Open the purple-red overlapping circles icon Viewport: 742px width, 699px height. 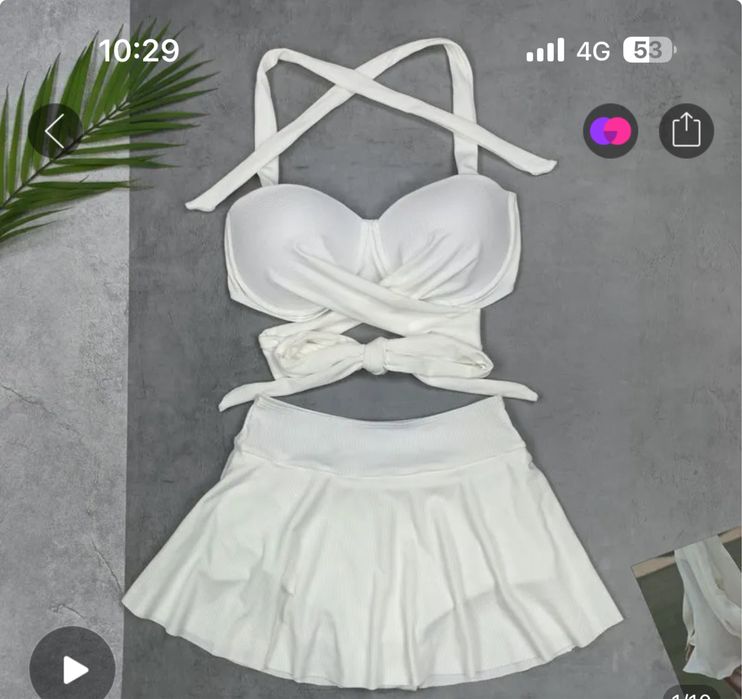610,131
